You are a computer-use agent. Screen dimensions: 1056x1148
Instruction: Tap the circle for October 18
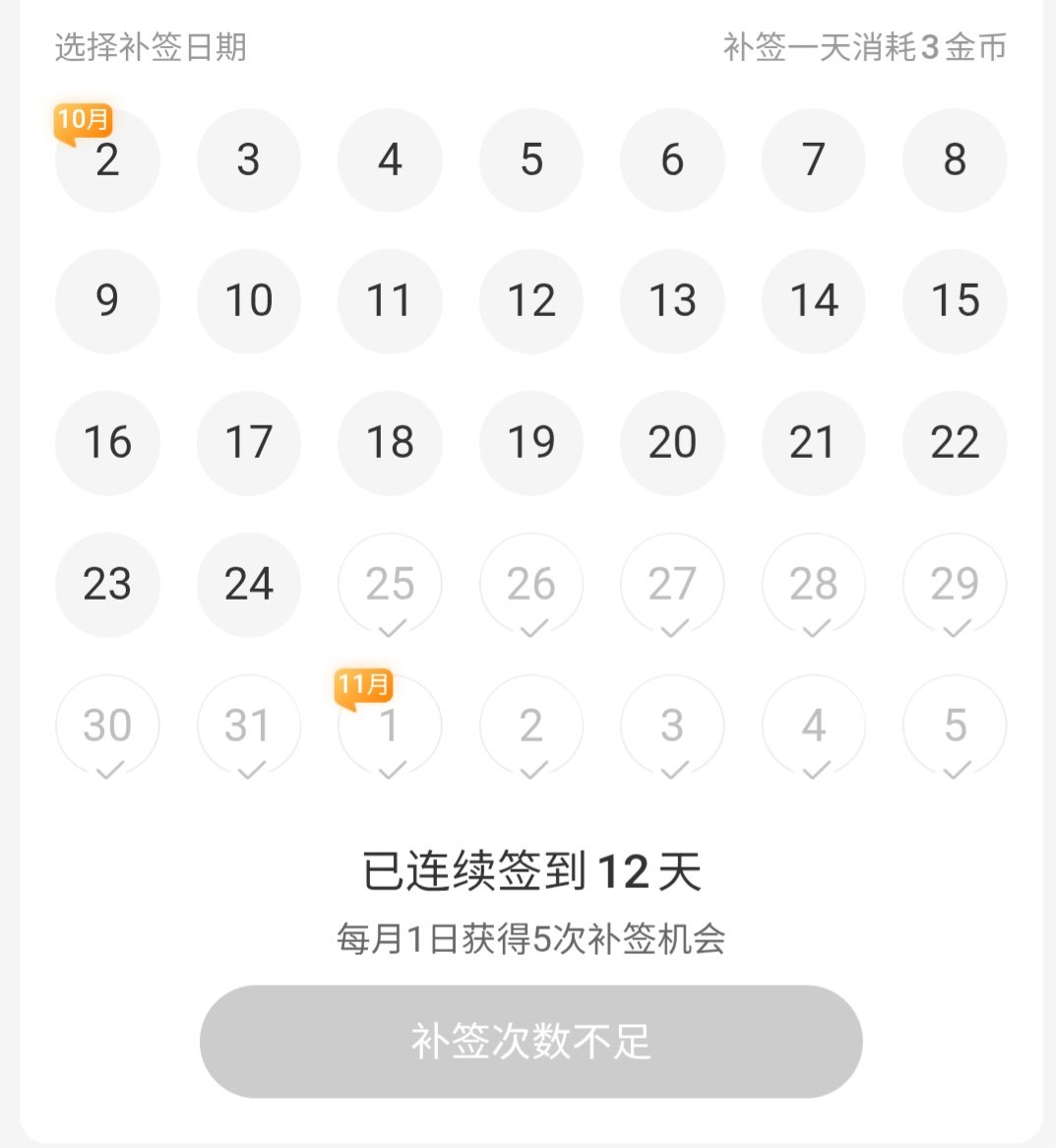390,443
